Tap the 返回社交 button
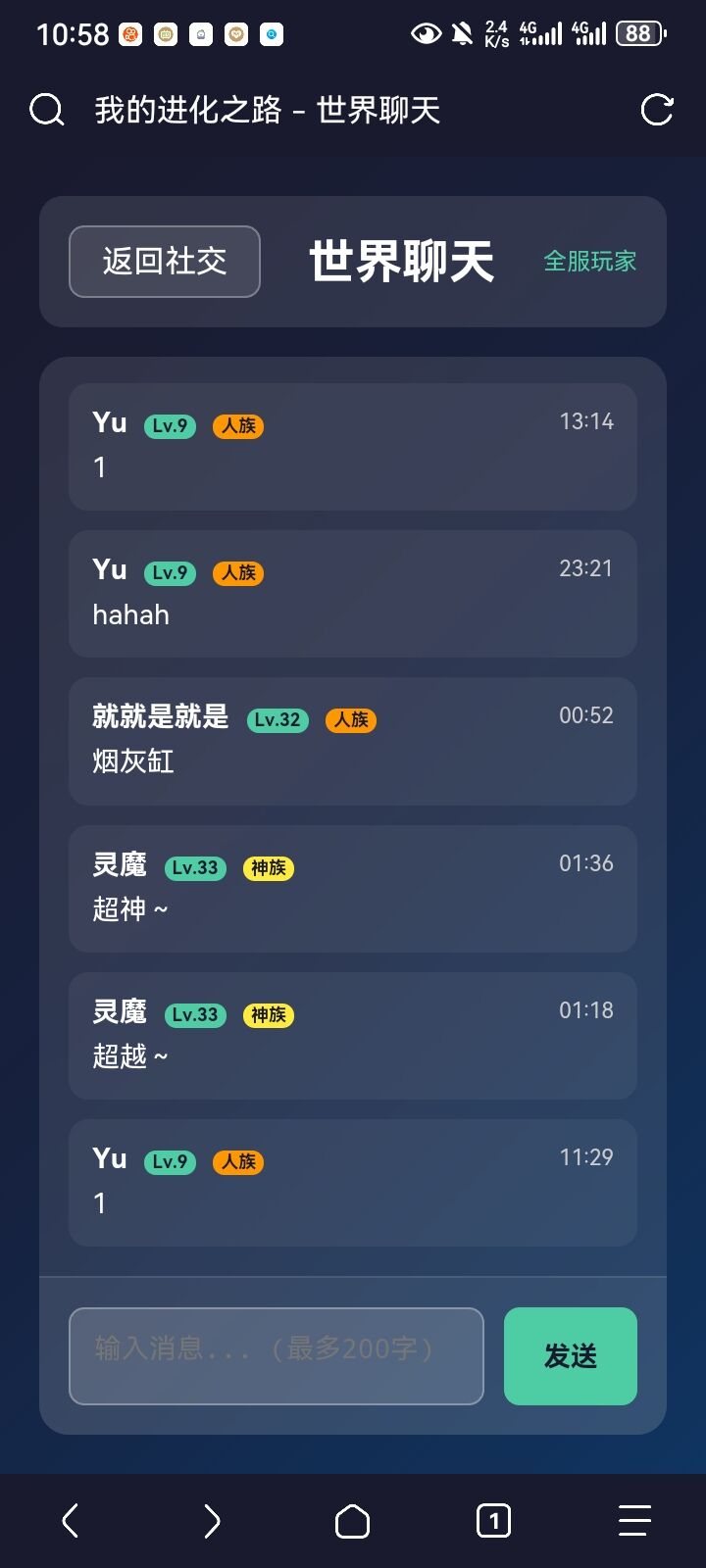The image size is (706, 1568). (x=165, y=262)
